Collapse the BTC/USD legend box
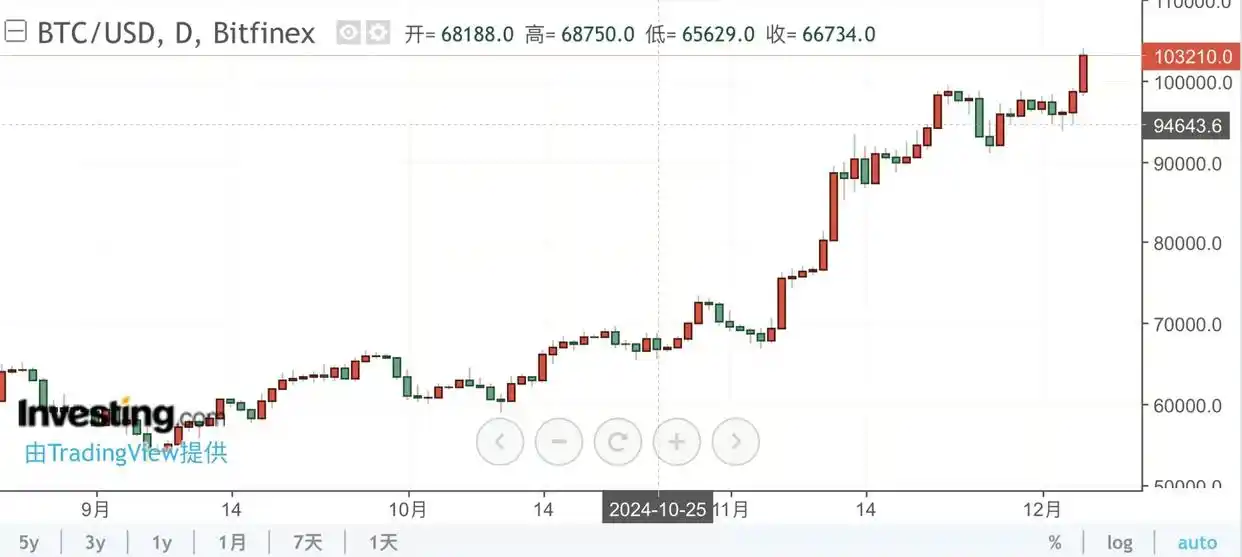1242x557 pixels. [x=15, y=33]
